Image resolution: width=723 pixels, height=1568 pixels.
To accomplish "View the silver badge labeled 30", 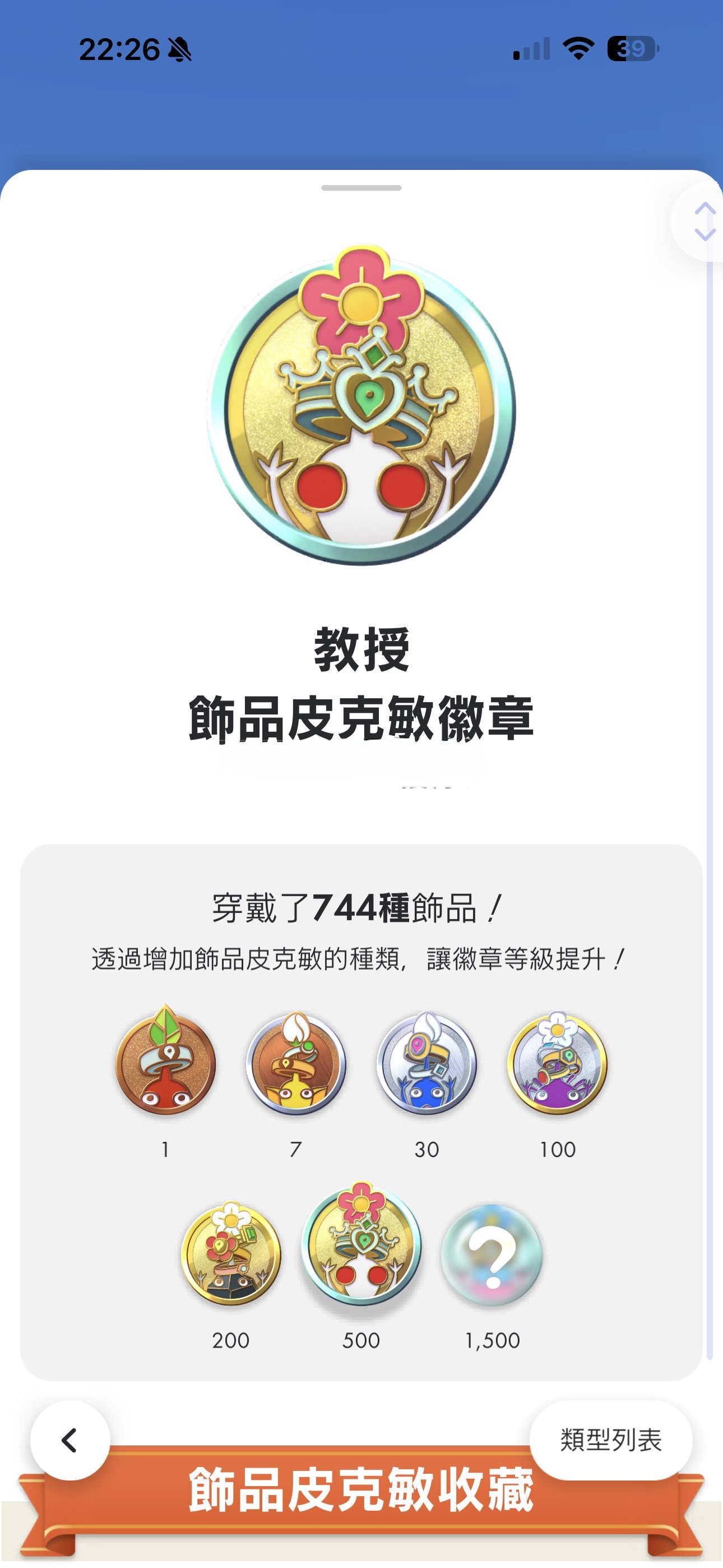I will coord(427,1062).
